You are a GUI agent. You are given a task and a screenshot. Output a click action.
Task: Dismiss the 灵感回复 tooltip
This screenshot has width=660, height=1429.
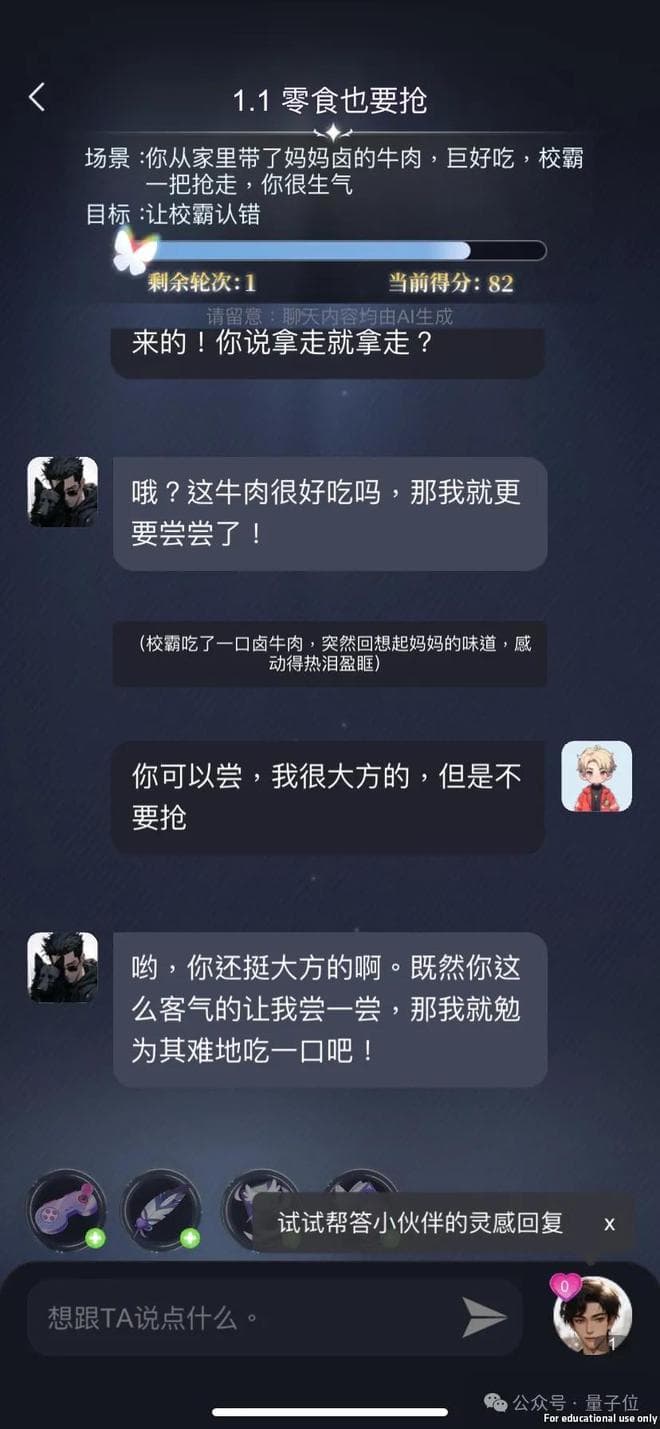coord(609,1224)
